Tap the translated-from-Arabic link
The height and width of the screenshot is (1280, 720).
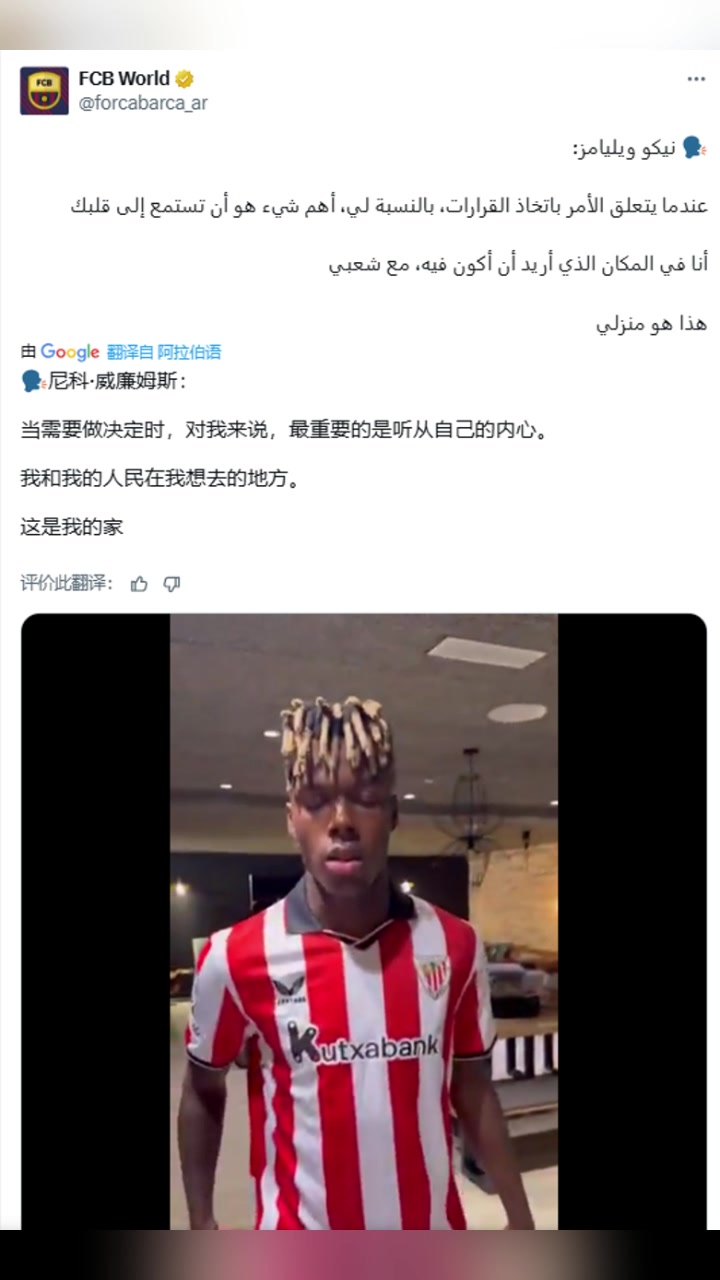[164, 352]
